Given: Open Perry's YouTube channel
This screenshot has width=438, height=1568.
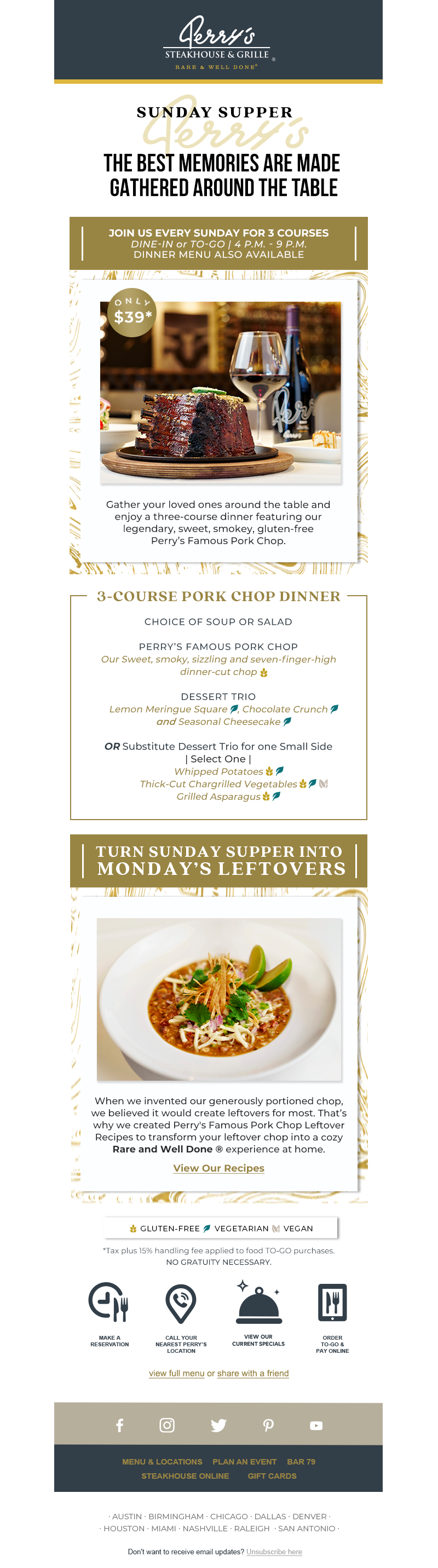Looking at the screenshot, I should tap(316, 1425).
